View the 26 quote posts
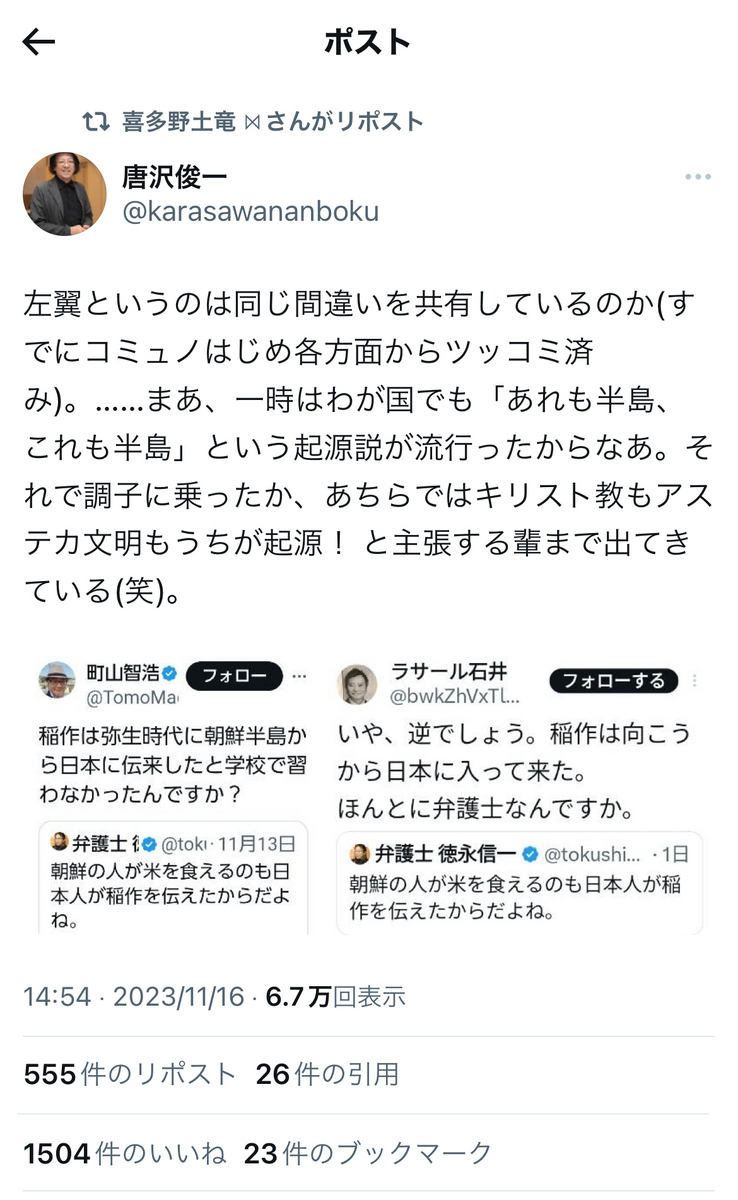738x1200 pixels. [327, 1075]
